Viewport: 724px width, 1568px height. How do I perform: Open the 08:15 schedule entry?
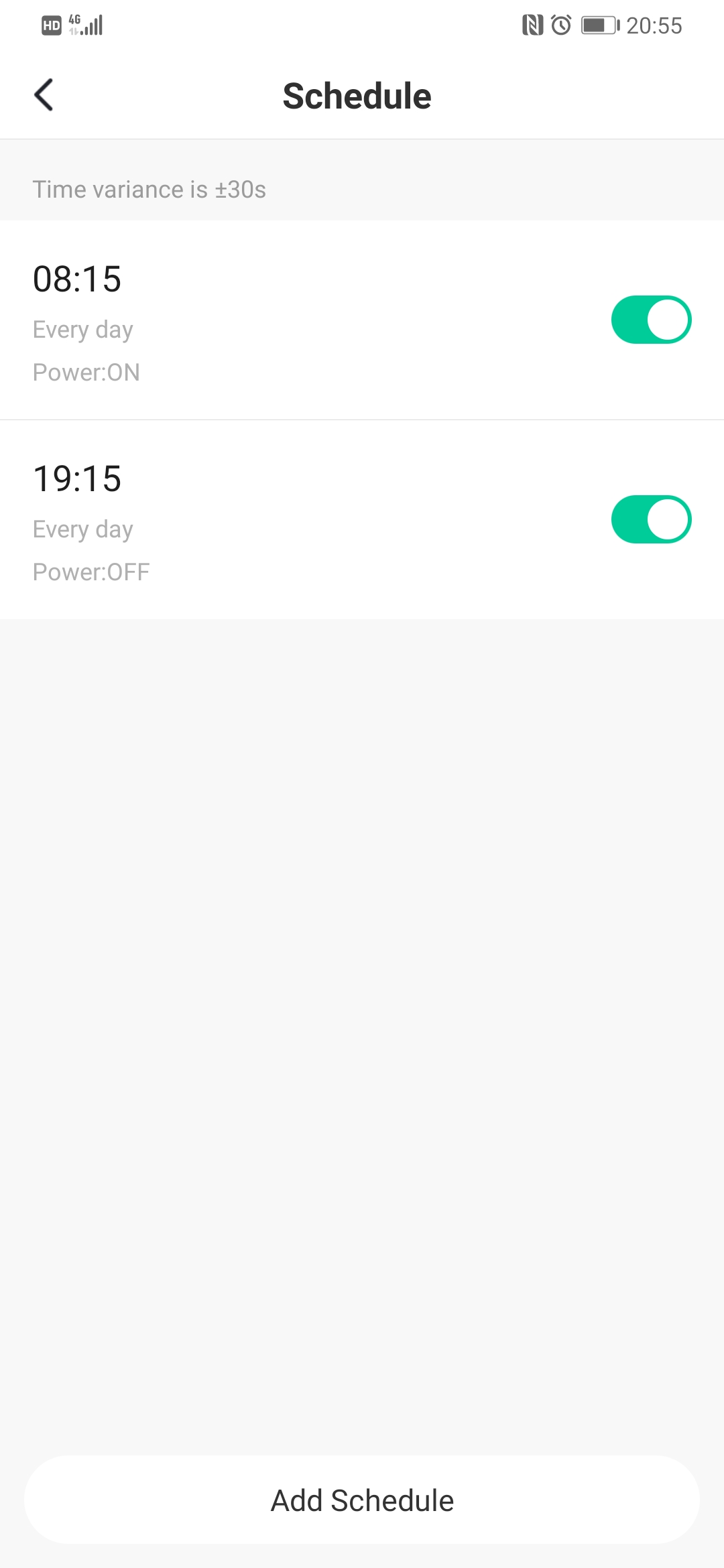[x=268, y=320]
